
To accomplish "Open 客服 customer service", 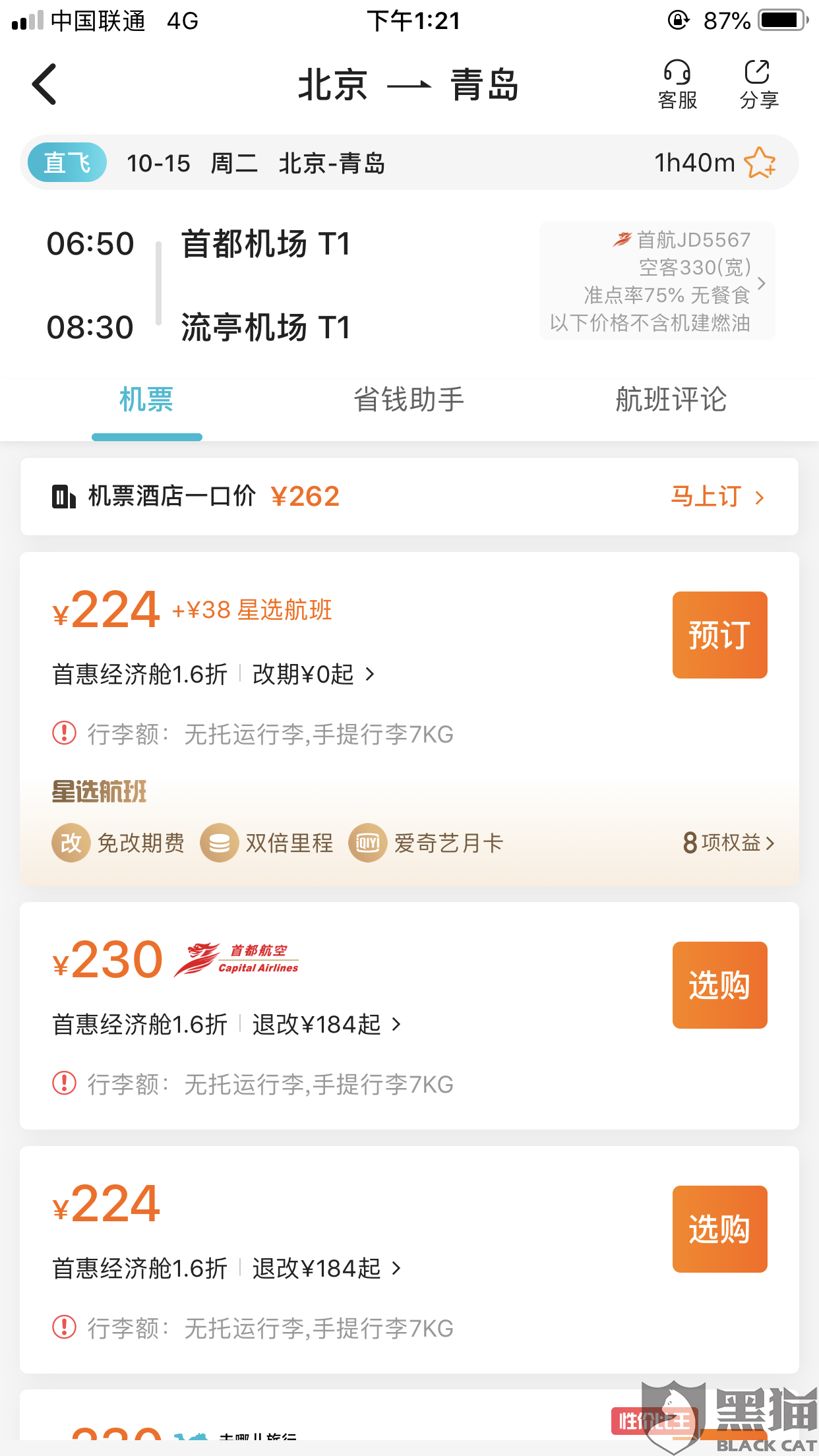I will point(677,85).
